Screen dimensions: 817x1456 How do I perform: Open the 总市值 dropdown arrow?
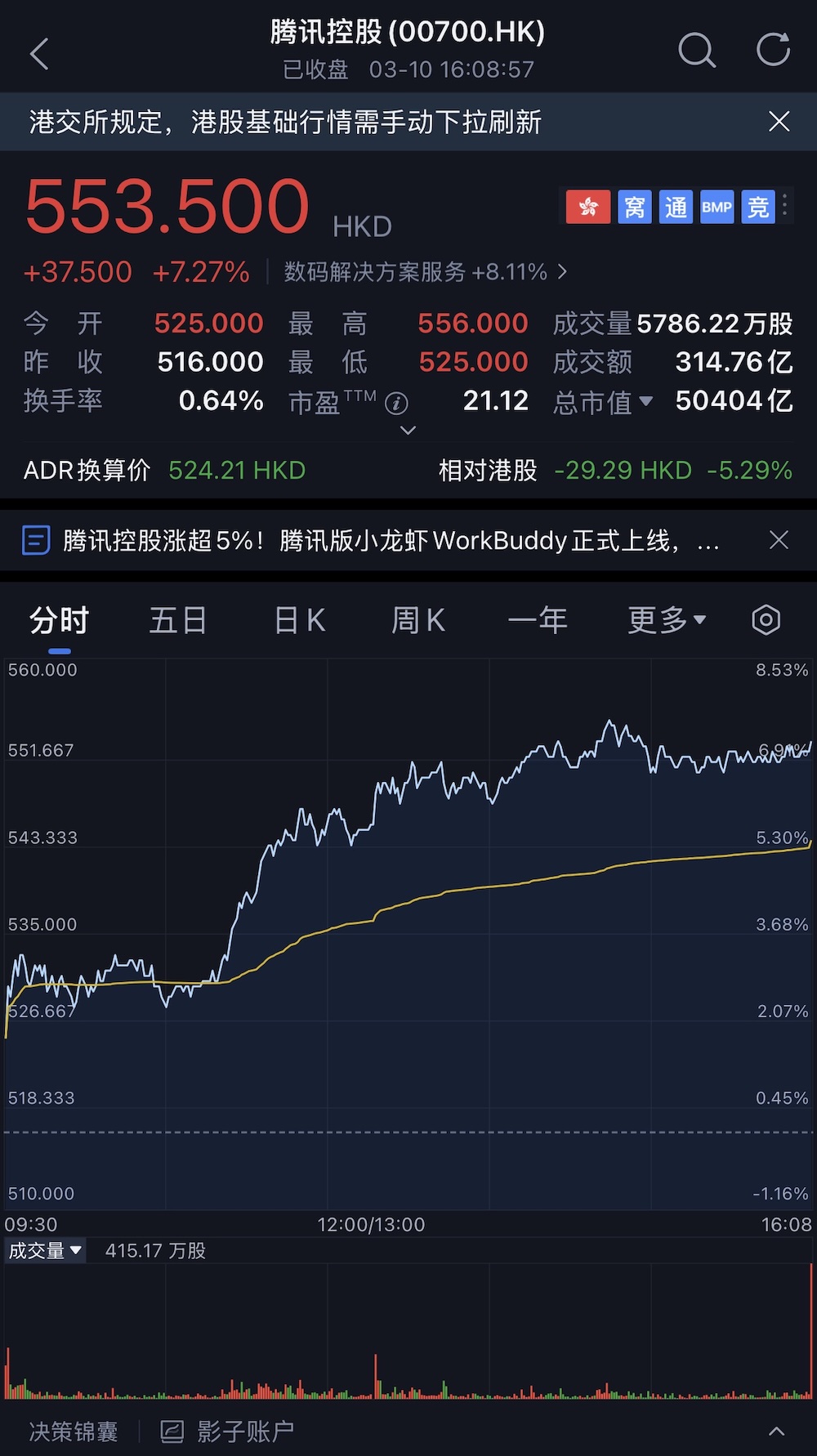coord(646,402)
